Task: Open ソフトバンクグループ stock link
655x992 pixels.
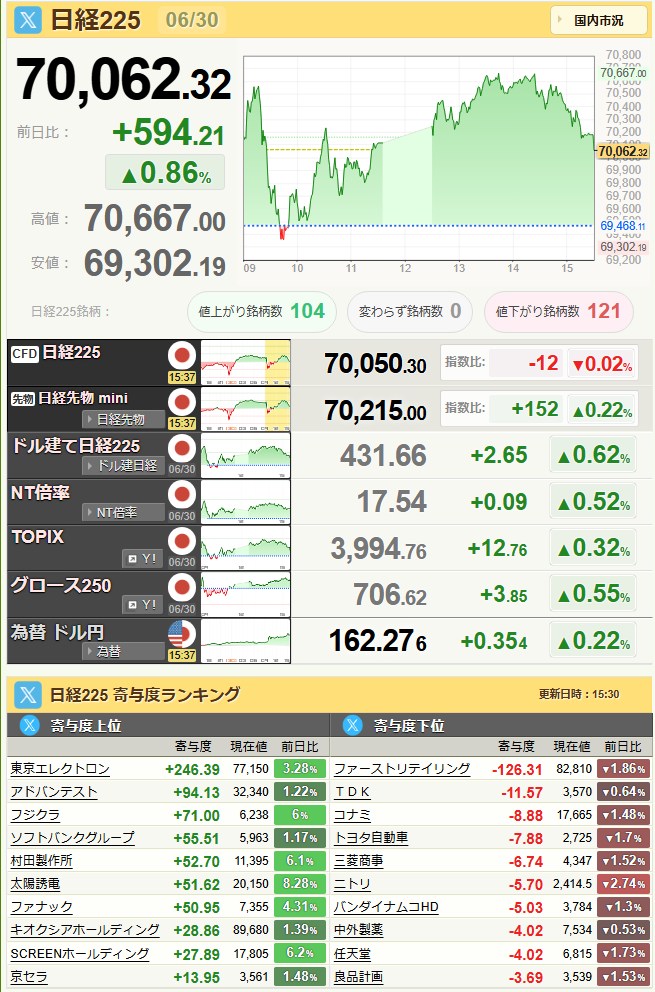Action: tap(72, 838)
